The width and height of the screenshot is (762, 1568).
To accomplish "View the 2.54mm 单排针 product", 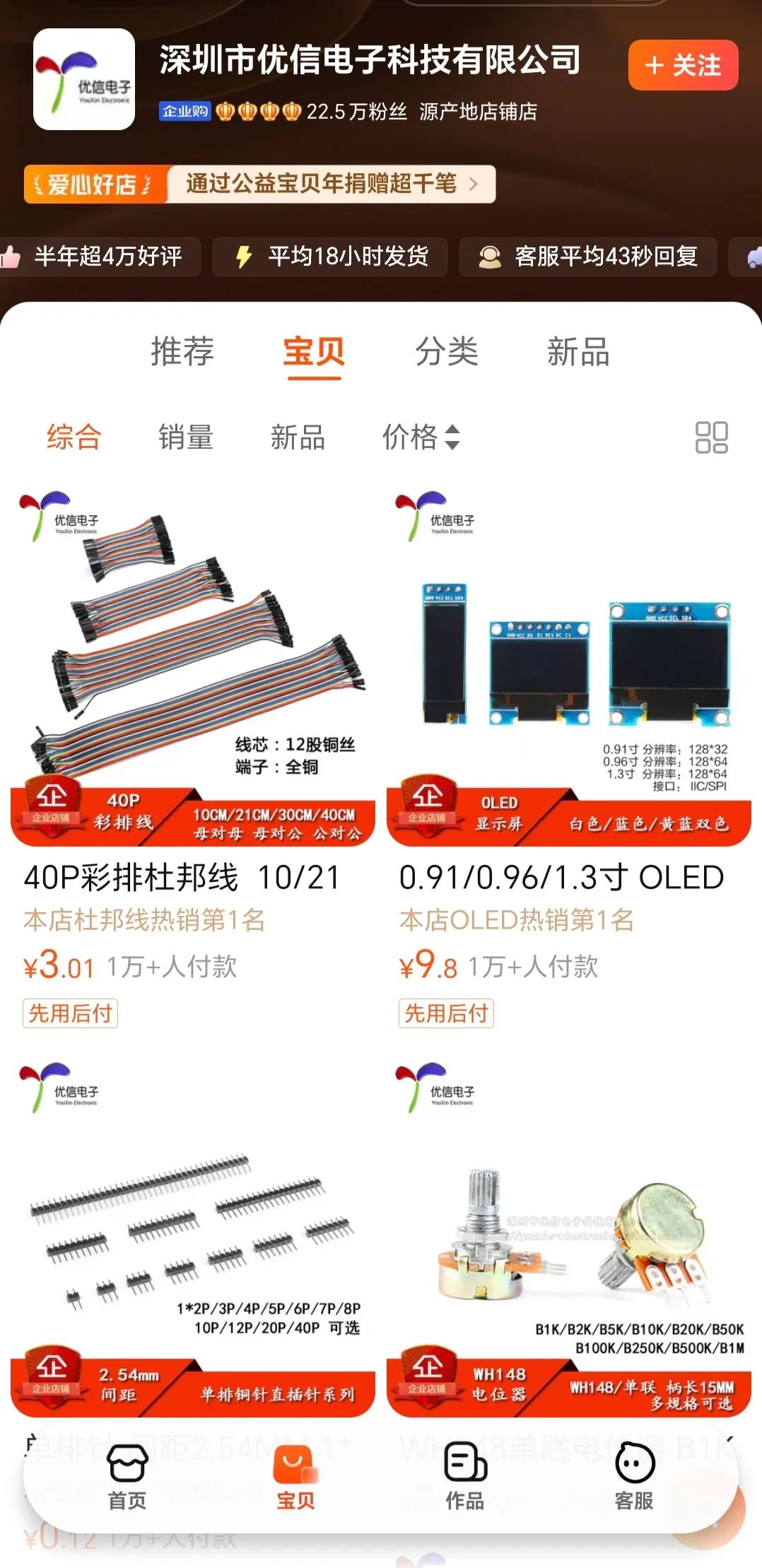I will (x=192, y=1237).
